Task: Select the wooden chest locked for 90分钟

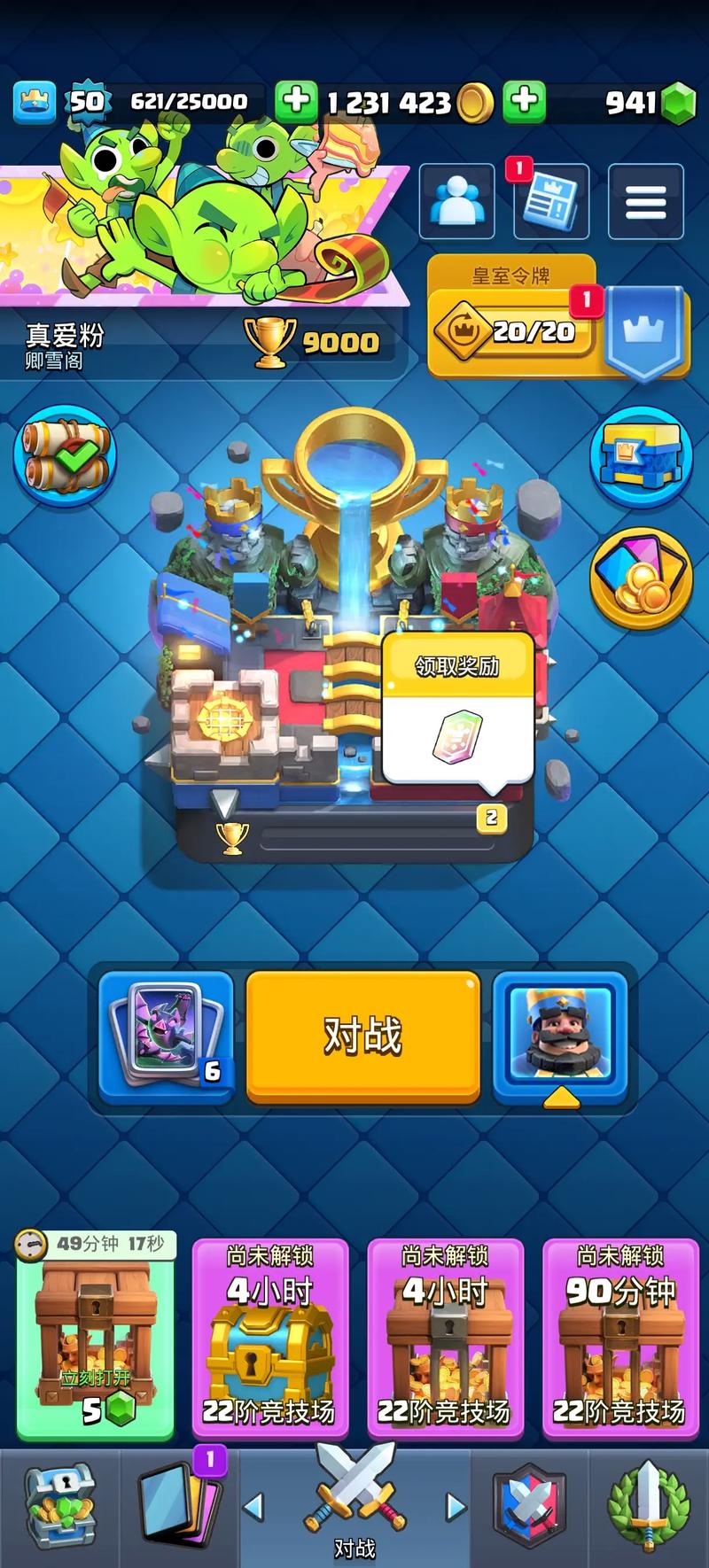Action: point(619,1338)
